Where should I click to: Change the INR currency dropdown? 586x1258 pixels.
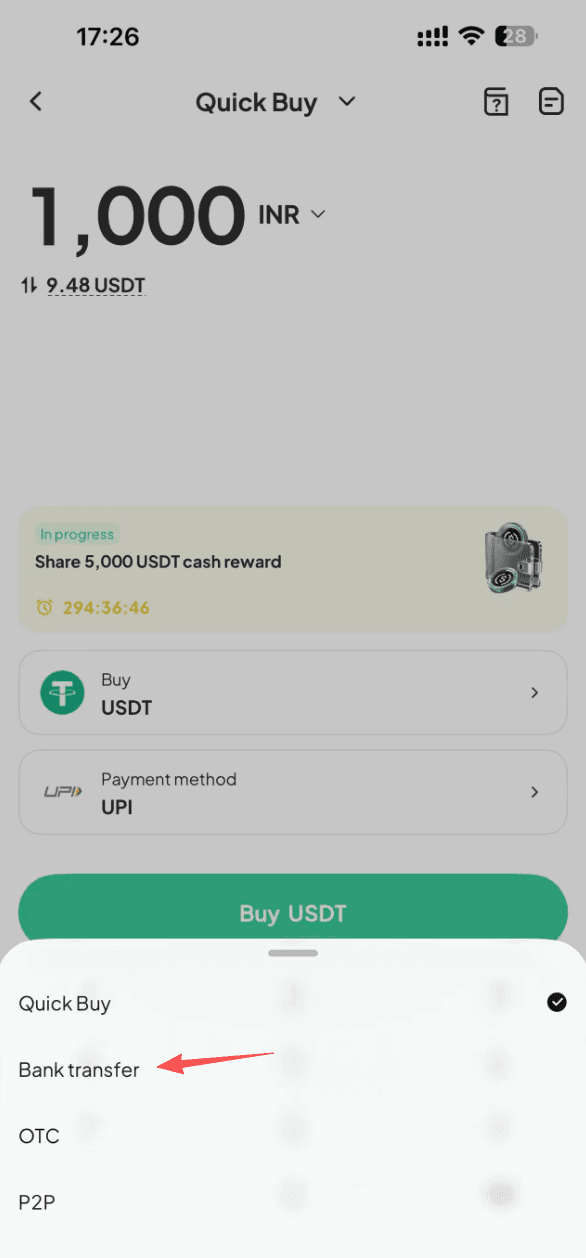(292, 214)
